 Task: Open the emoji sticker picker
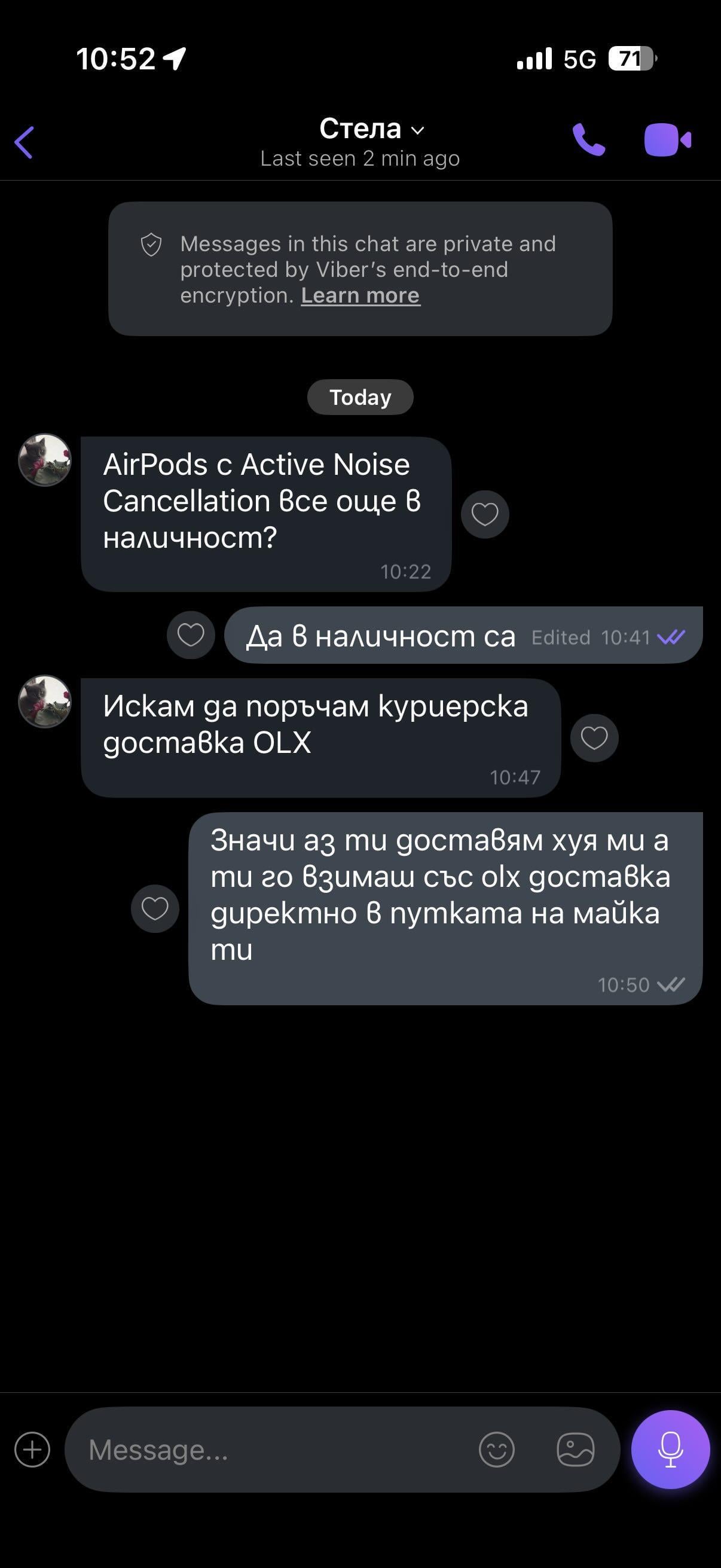[496, 1450]
